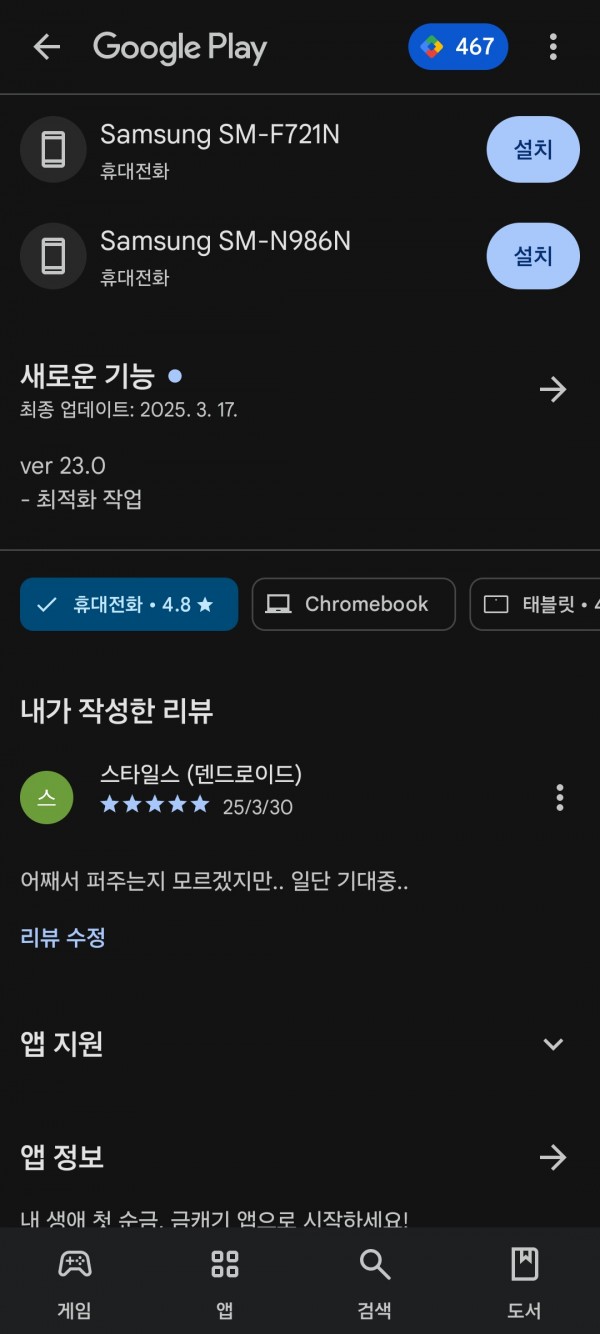The width and height of the screenshot is (600, 1334).
Task: Switch to the 게임 tab
Action: pos(75,1282)
